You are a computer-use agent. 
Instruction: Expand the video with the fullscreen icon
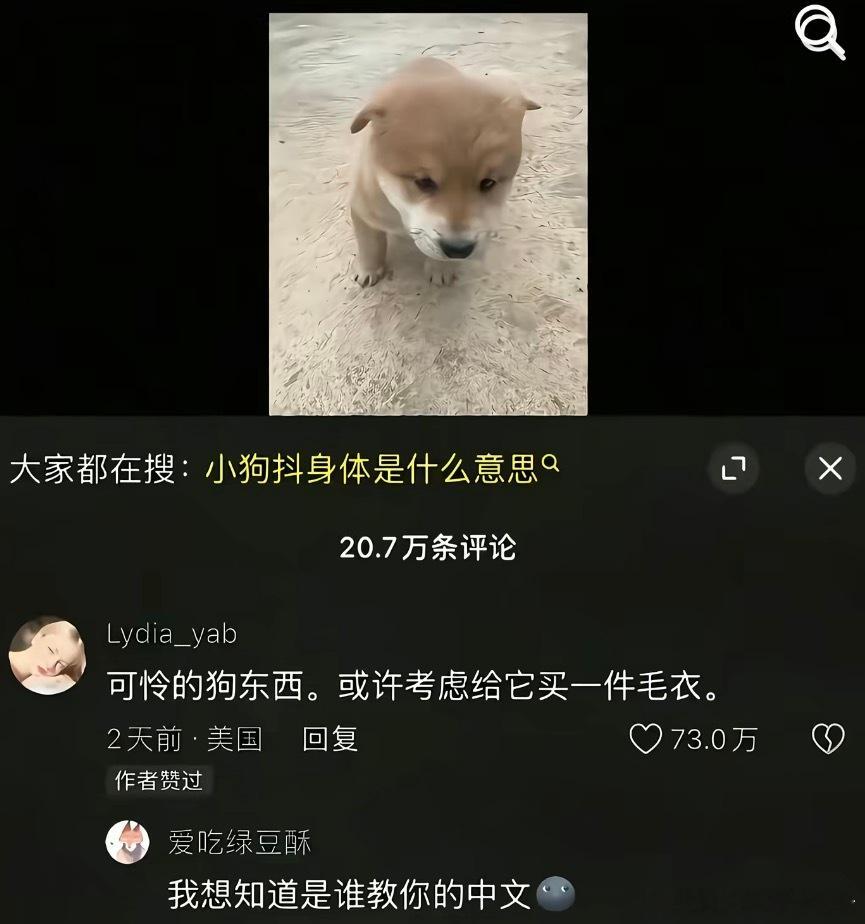735,469
